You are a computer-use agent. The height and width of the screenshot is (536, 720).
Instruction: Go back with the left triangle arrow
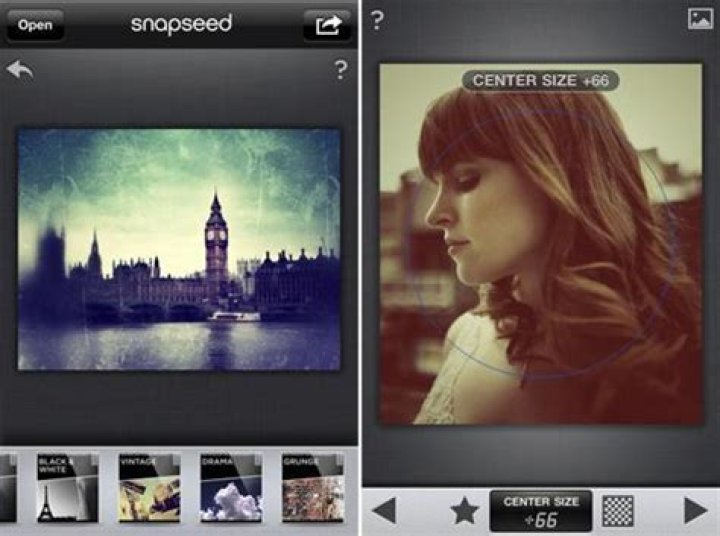click(384, 511)
